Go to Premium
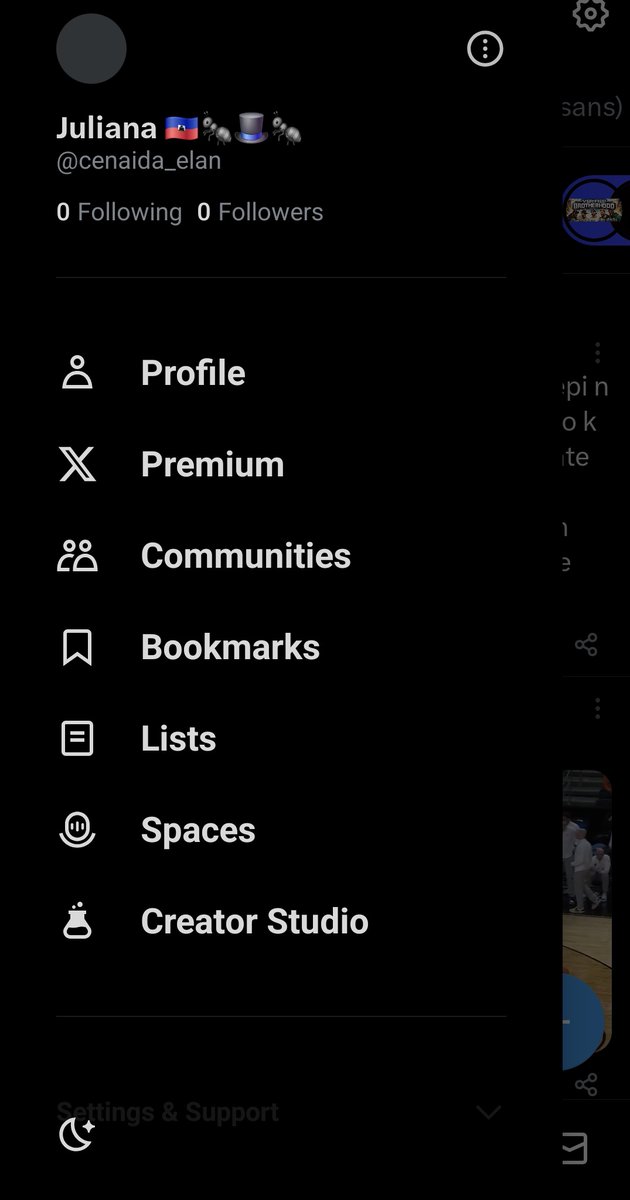630x1200 pixels. coord(212,465)
